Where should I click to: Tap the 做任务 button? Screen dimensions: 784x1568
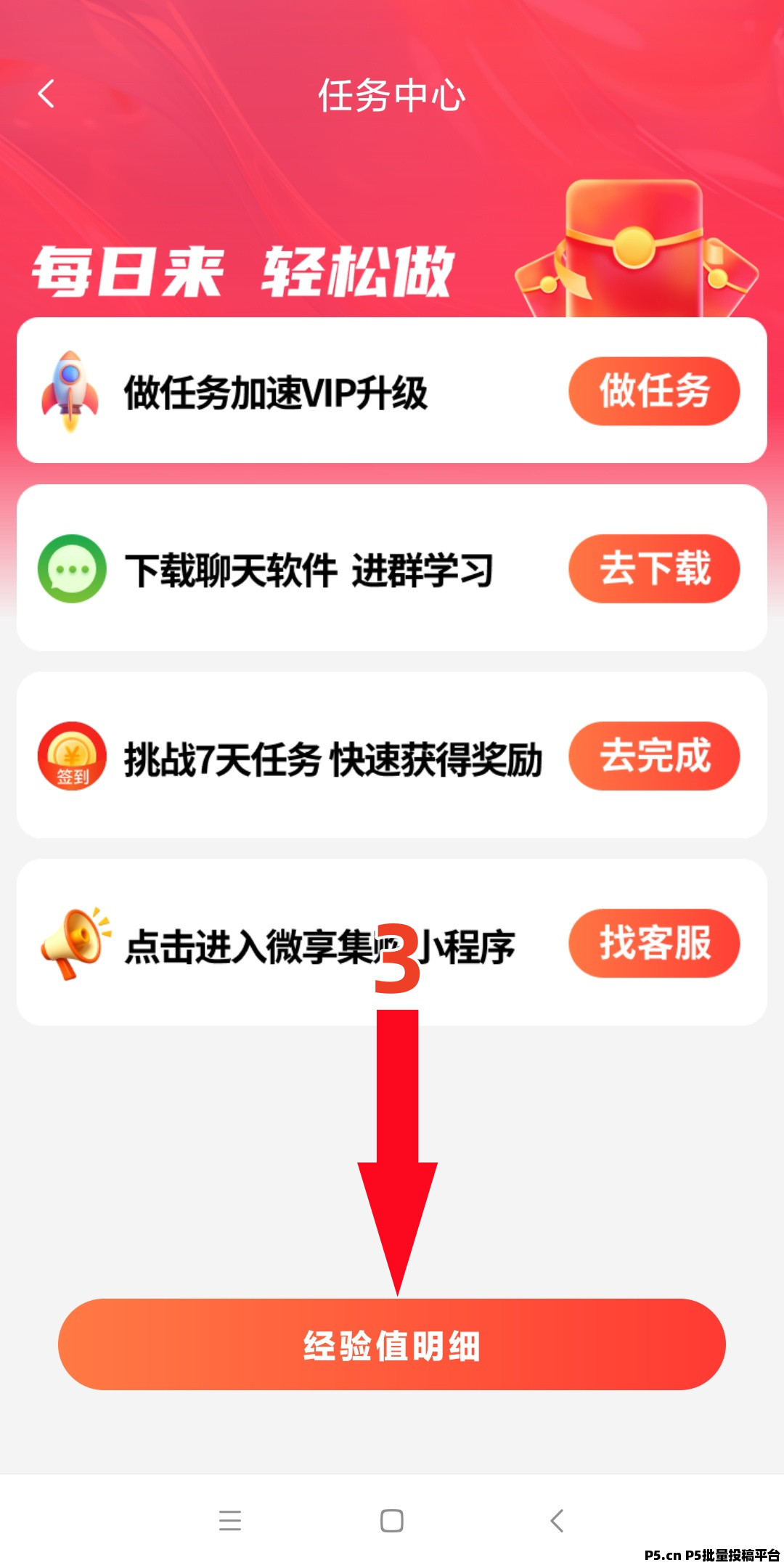(654, 391)
